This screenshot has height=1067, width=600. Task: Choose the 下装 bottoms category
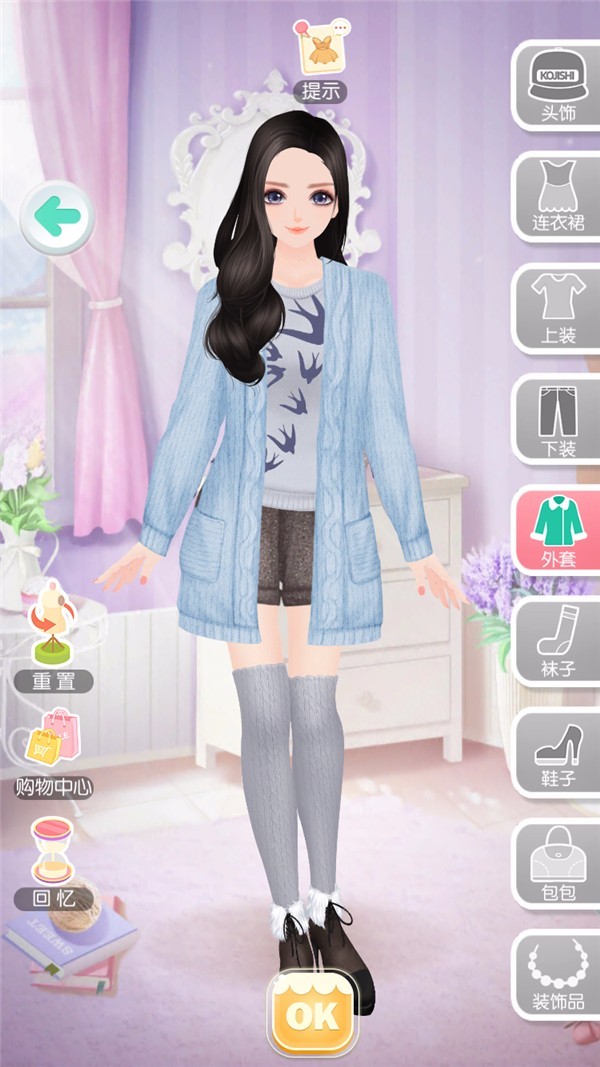coord(558,421)
